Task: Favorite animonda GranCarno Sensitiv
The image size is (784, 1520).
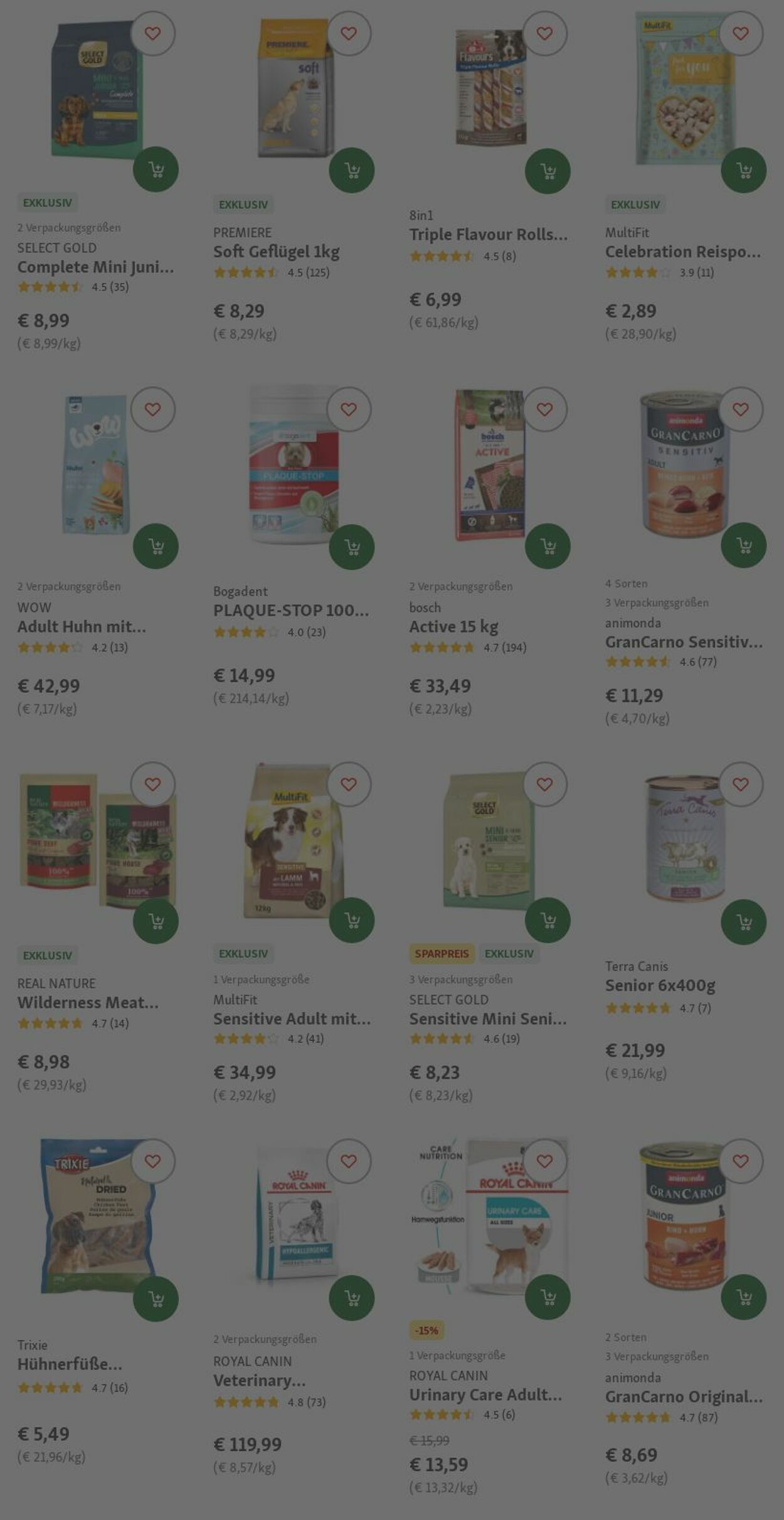Action: (x=741, y=409)
